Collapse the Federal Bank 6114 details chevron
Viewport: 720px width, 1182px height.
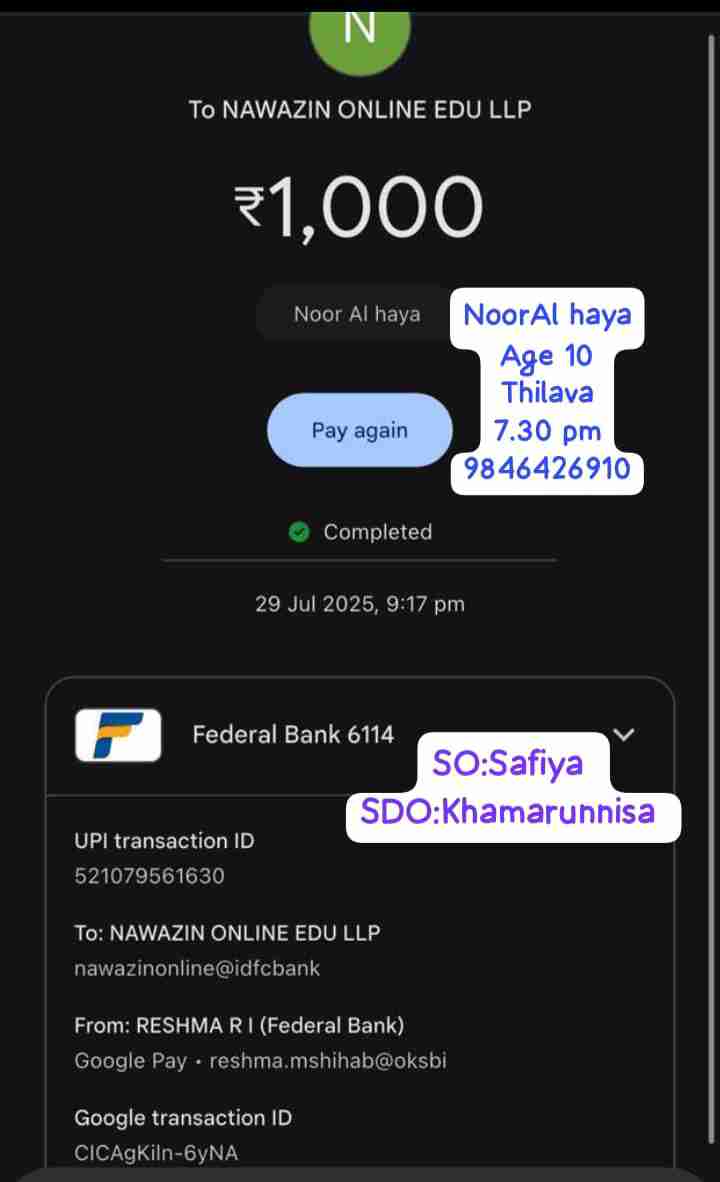(623, 735)
